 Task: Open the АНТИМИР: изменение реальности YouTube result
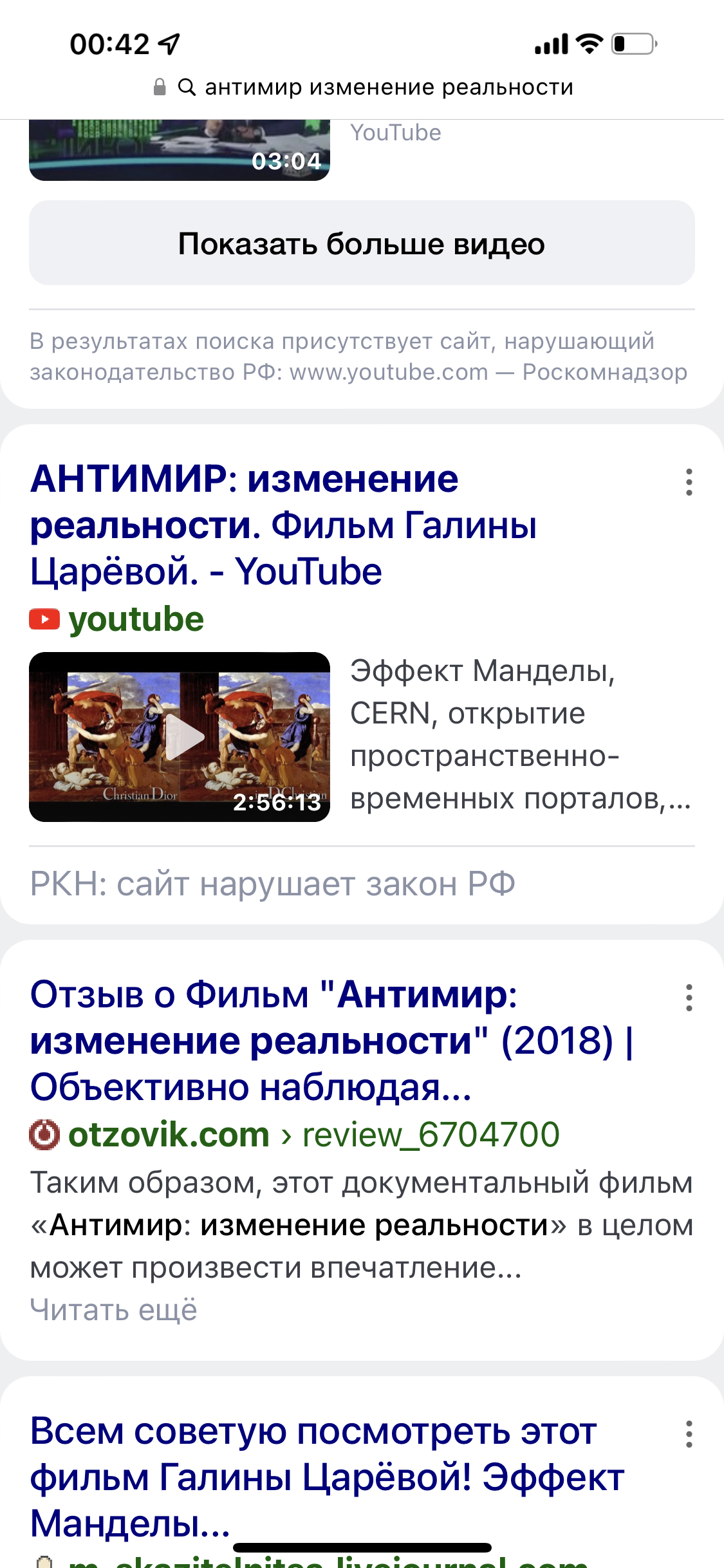coord(283,525)
